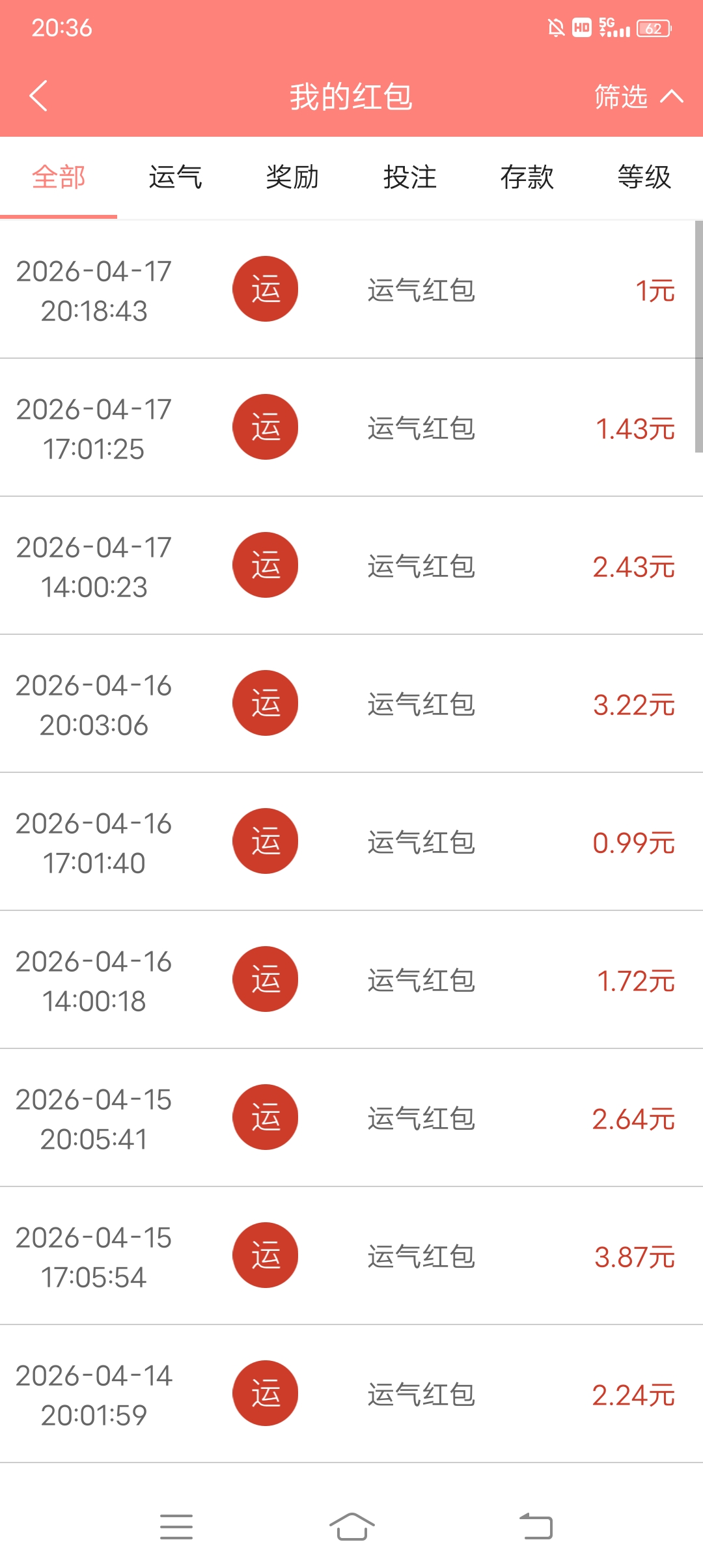Viewport: 703px width, 1568px height.
Task: Go back using the header arrow
Action: (39, 96)
